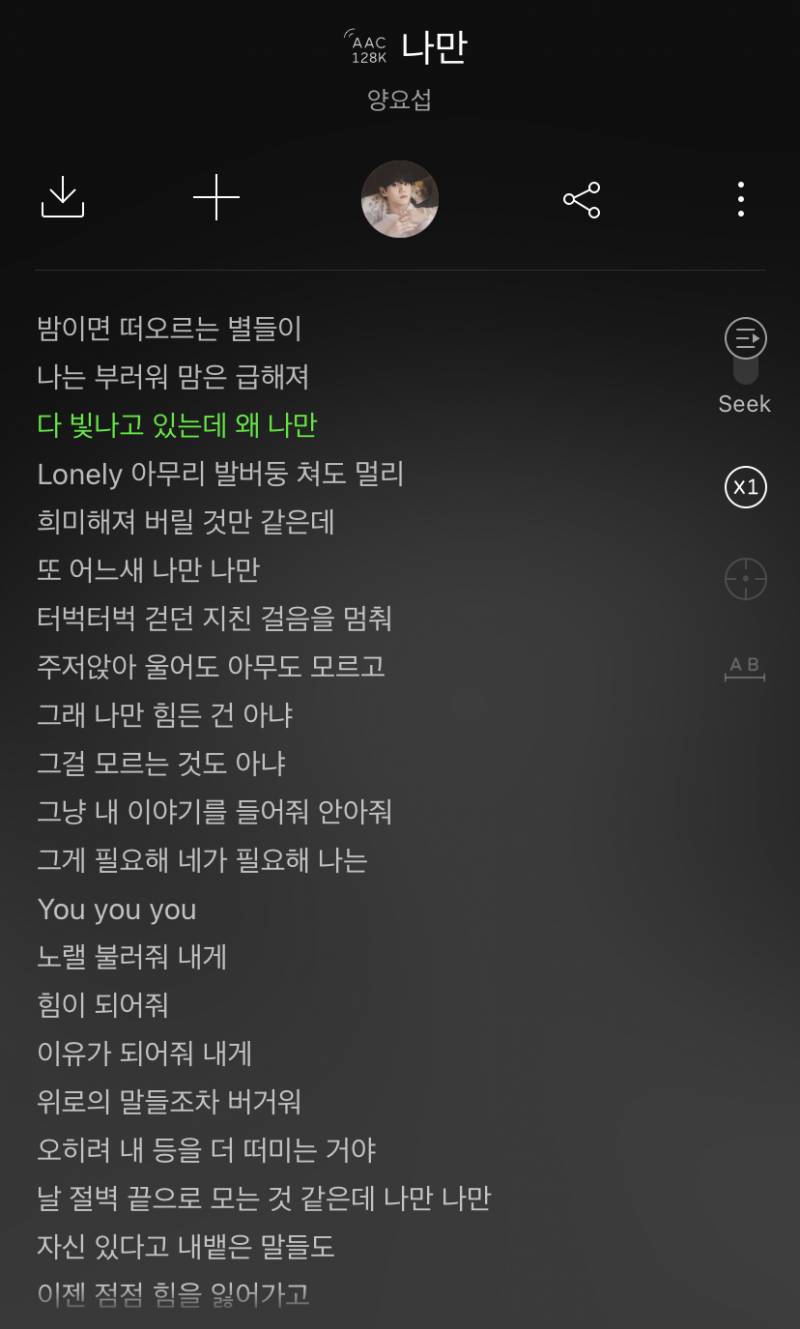Open the share options with the share icon
The width and height of the screenshot is (800, 1329).
click(580, 199)
